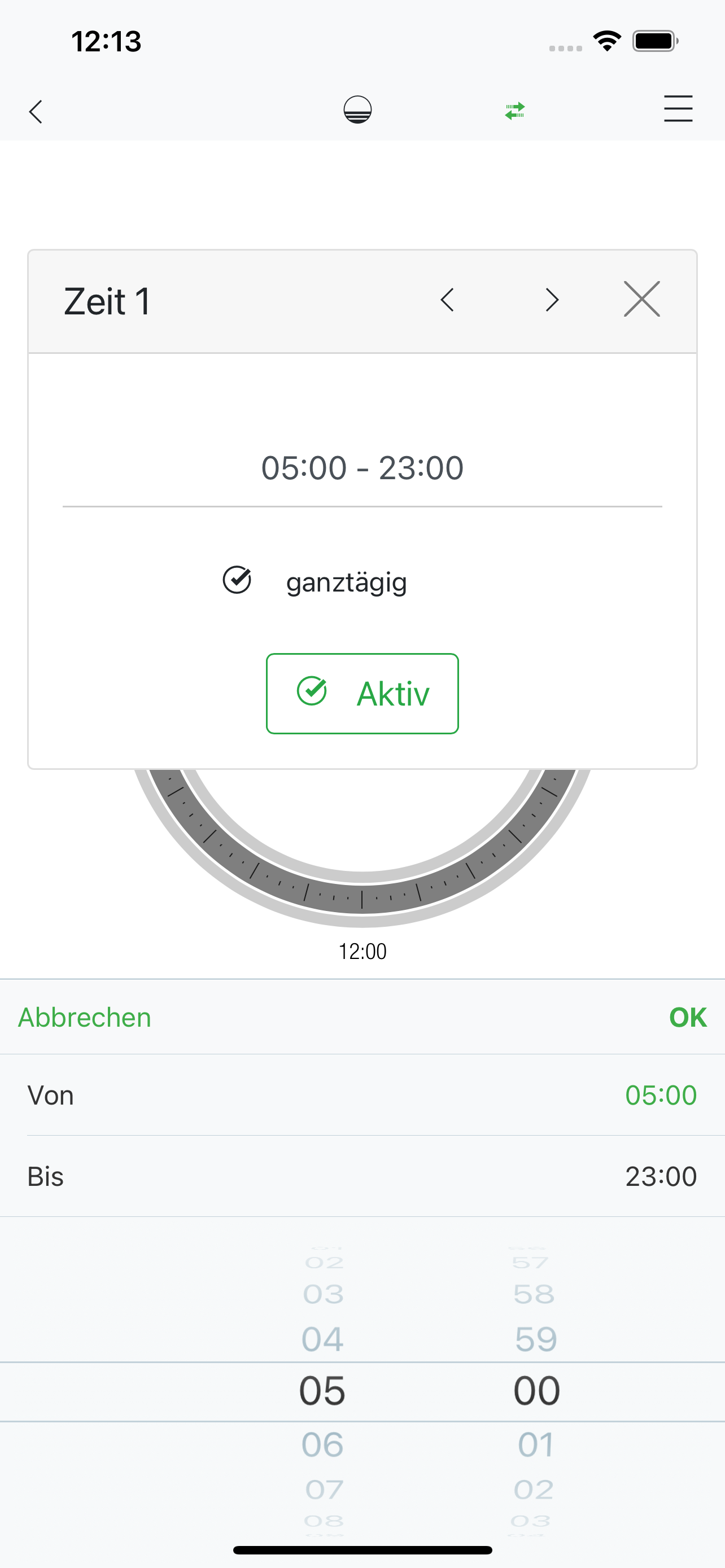Select 06 on the hour picker wheel
The image size is (725, 1568).
point(322,1443)
